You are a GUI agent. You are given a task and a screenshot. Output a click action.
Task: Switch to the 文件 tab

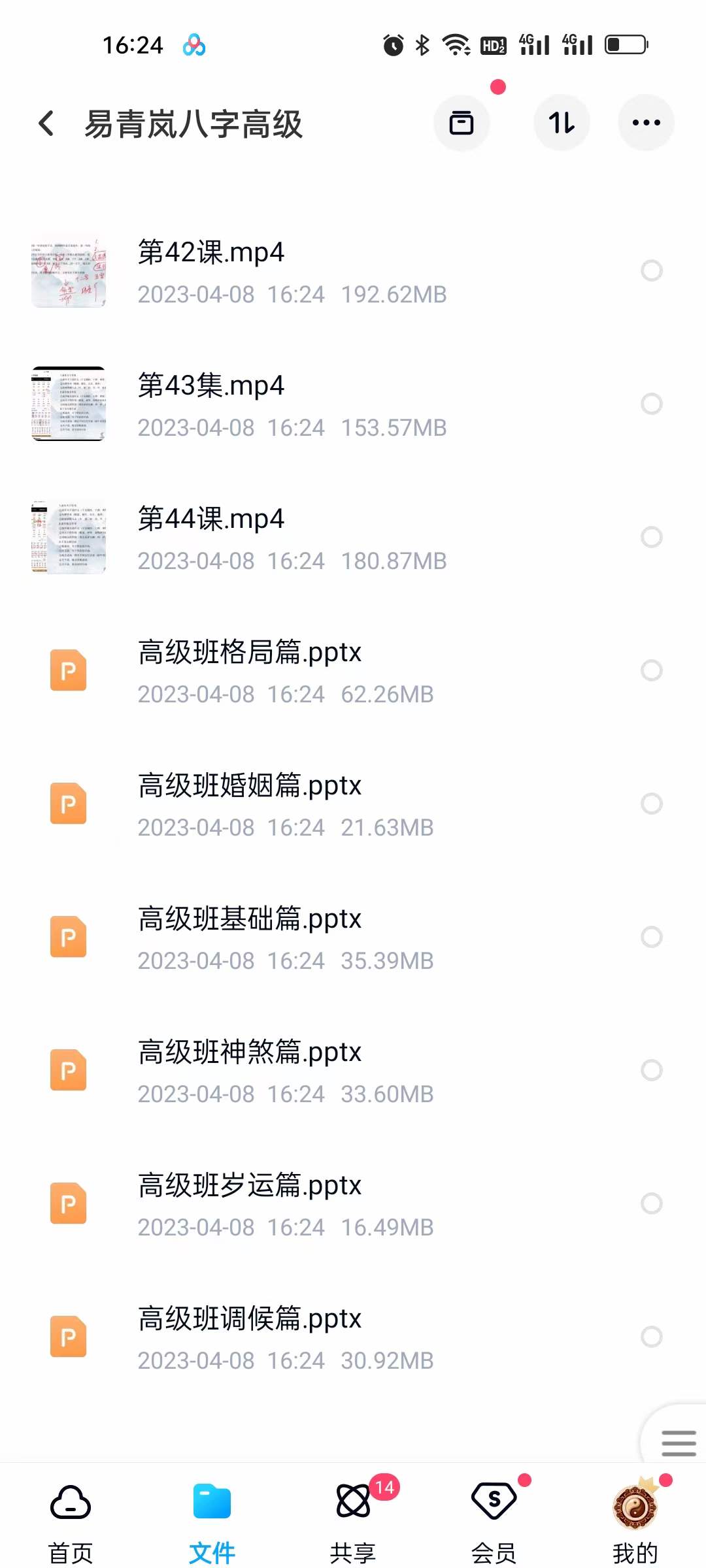click(212, 1522)
